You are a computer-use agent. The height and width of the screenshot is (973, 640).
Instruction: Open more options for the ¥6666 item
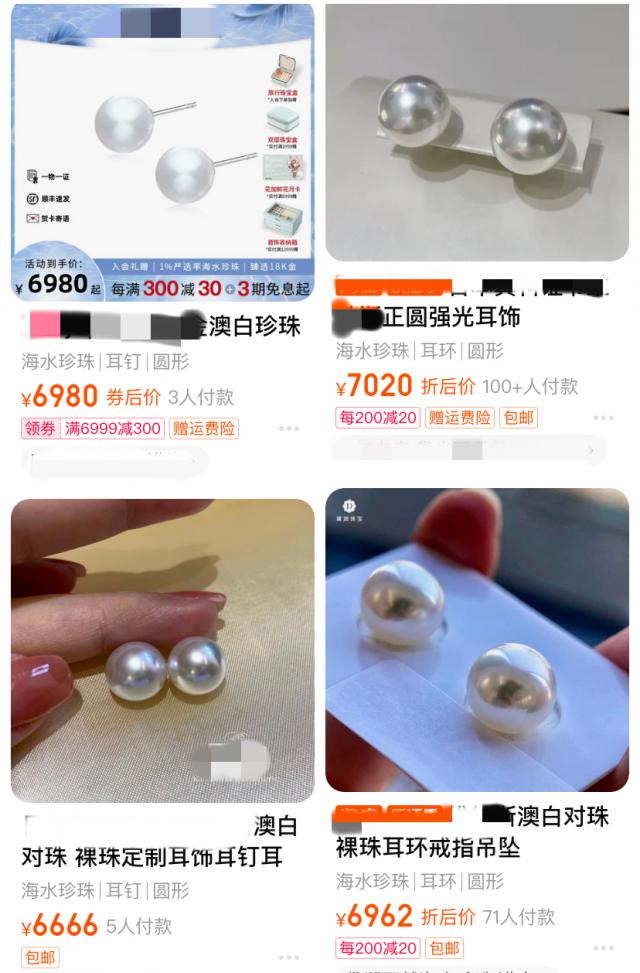click(x=288, y=958)
